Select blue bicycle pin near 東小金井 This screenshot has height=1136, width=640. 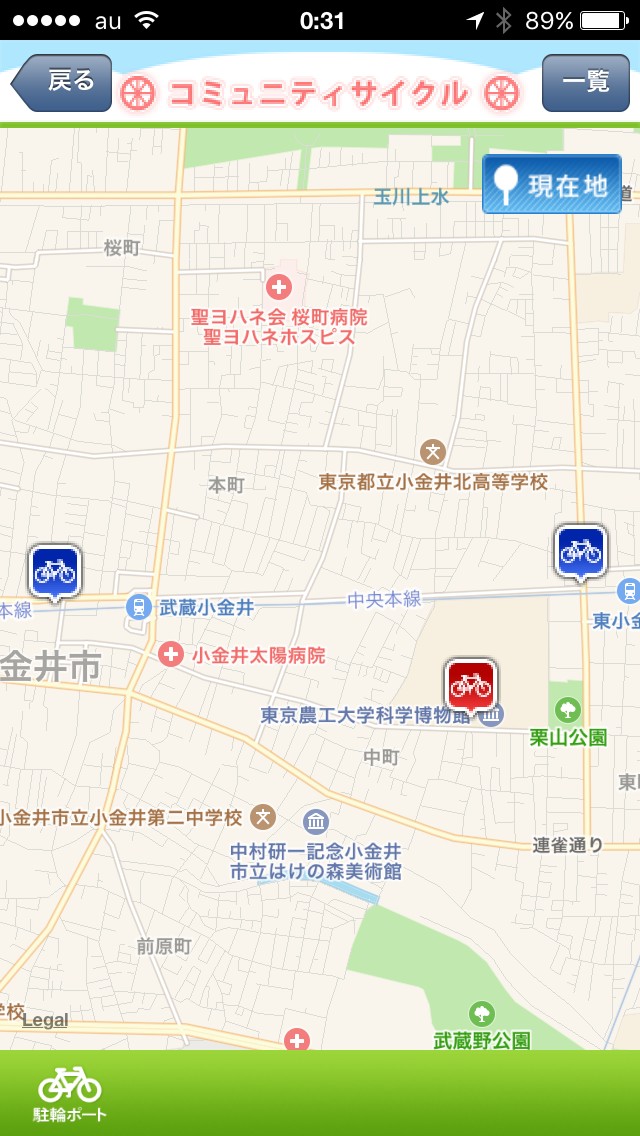pos(580,550)
